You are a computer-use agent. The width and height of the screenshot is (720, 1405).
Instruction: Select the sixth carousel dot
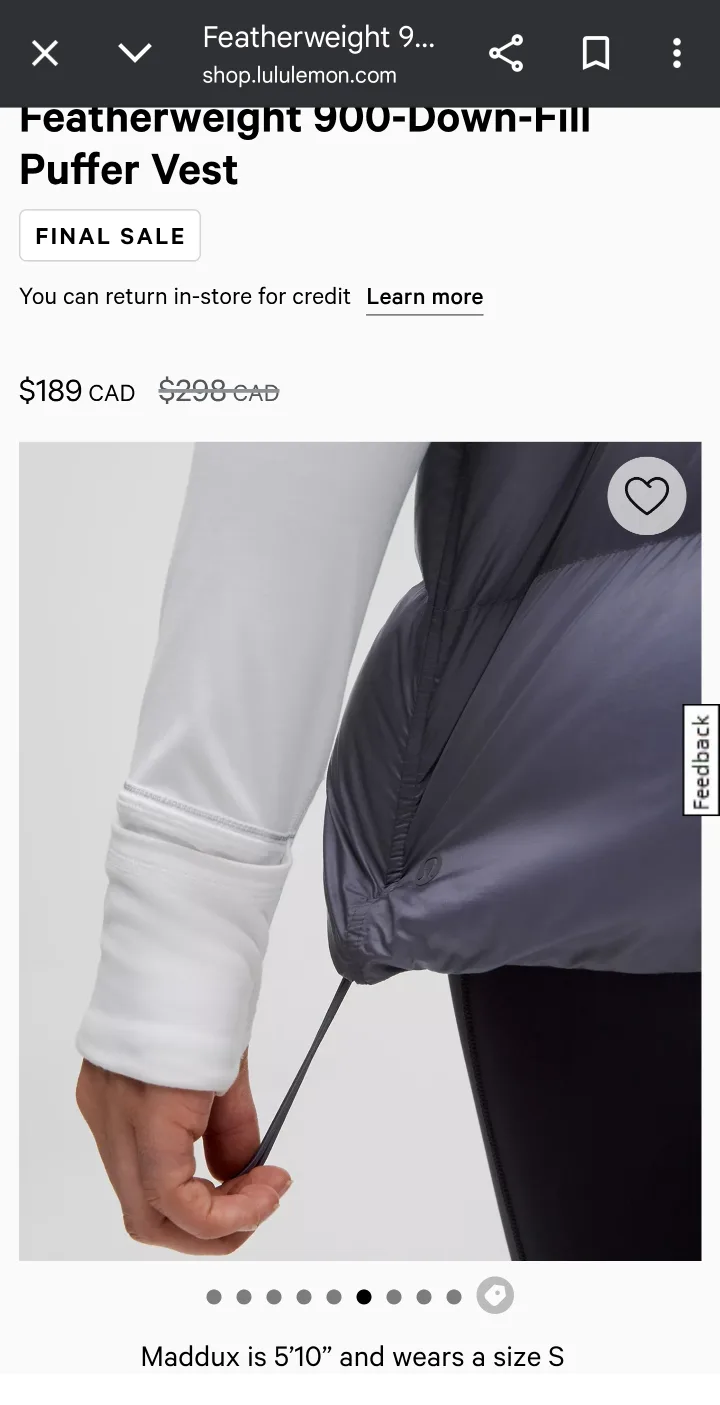click(364, 1295)
